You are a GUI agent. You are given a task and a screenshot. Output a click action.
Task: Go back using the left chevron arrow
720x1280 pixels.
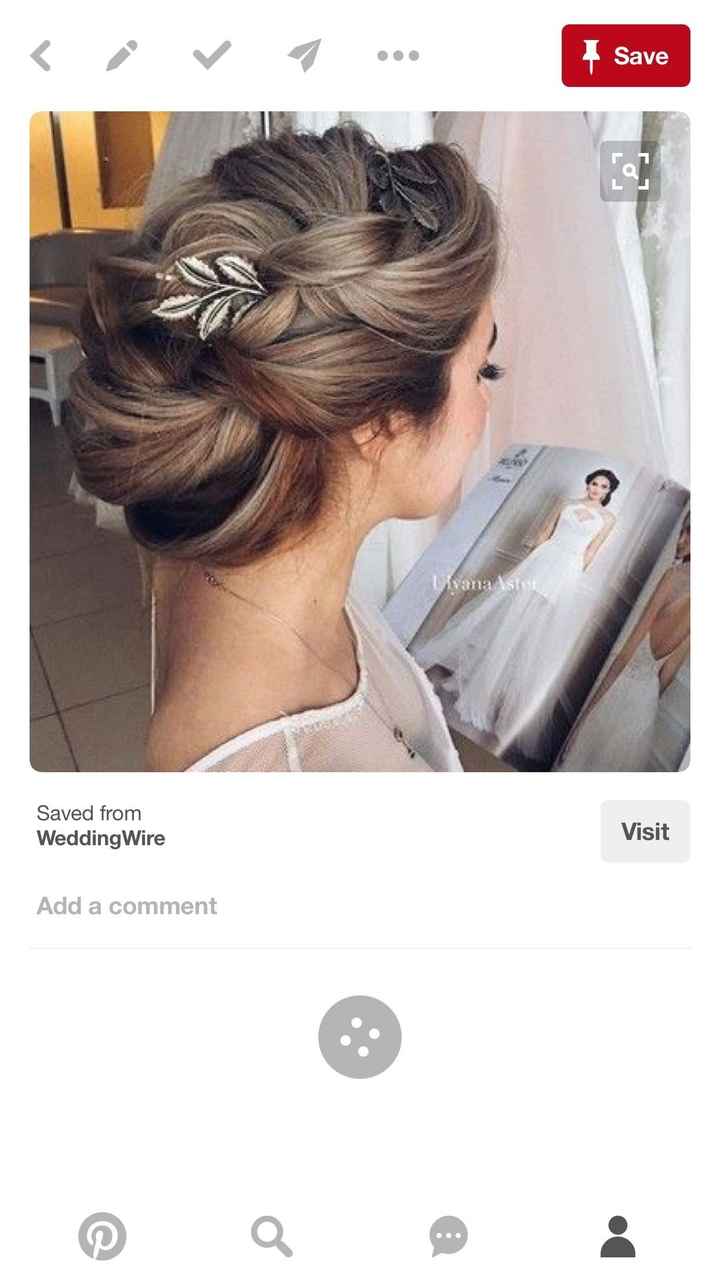click(42, 56)
